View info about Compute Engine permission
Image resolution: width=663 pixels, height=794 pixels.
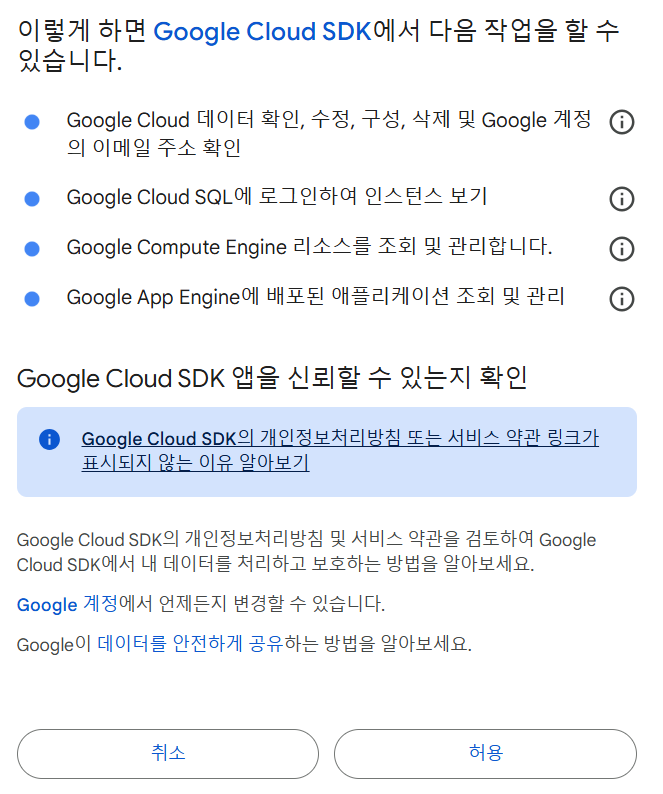coord(622,249)
